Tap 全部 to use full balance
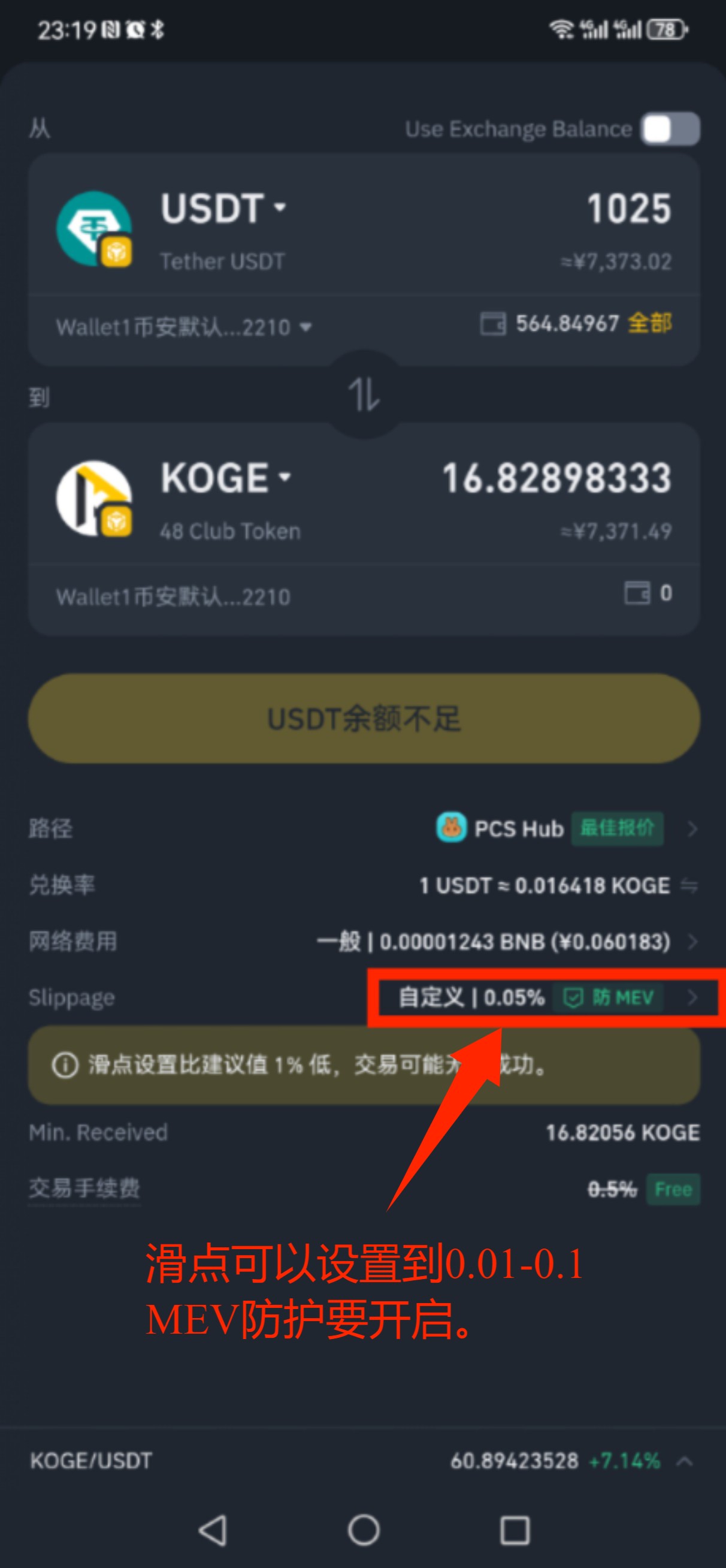Viewport: 726px width, 1568px height. [649, 323]
